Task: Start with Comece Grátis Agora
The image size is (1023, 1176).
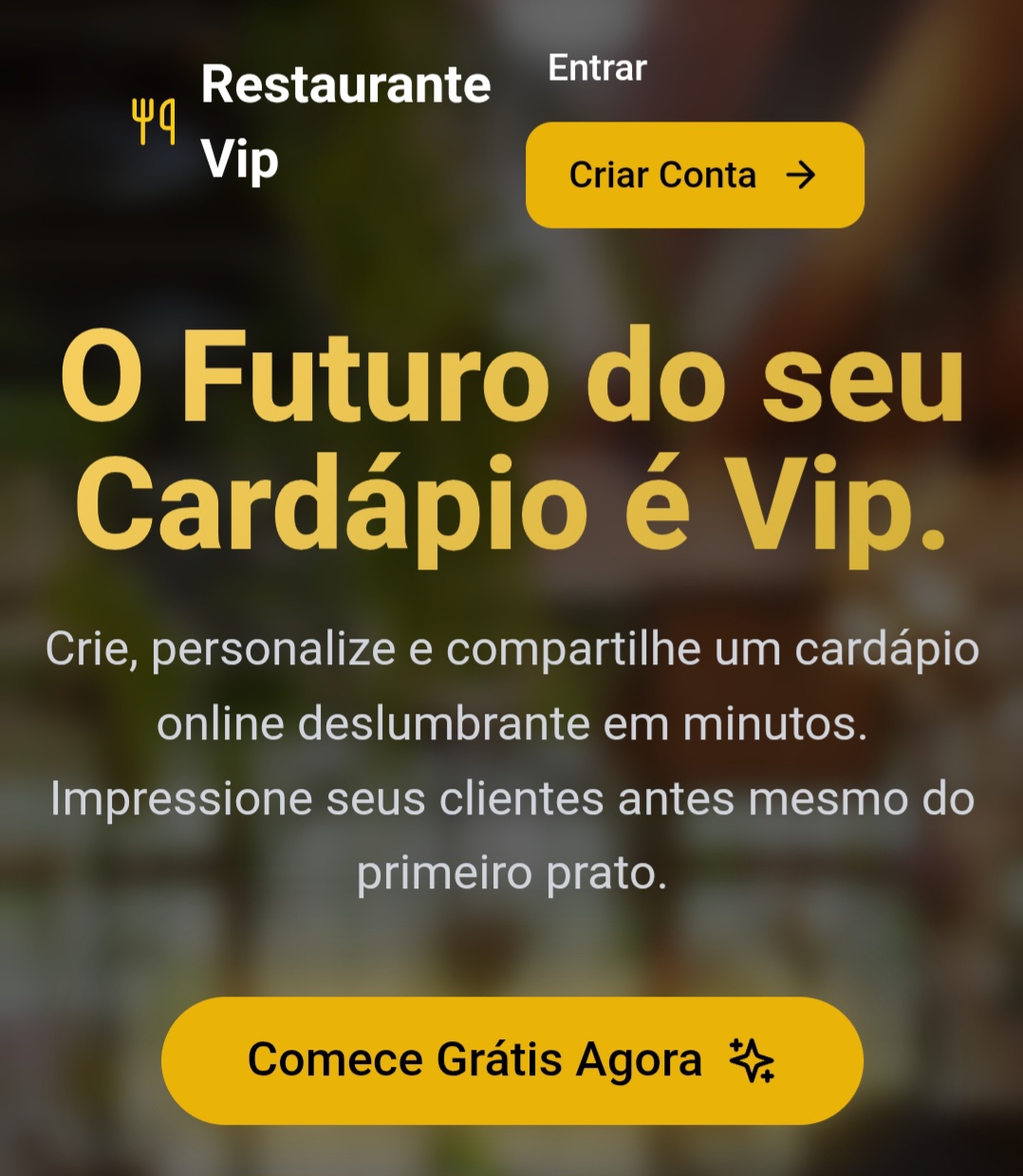Action: coord(512,1060)
